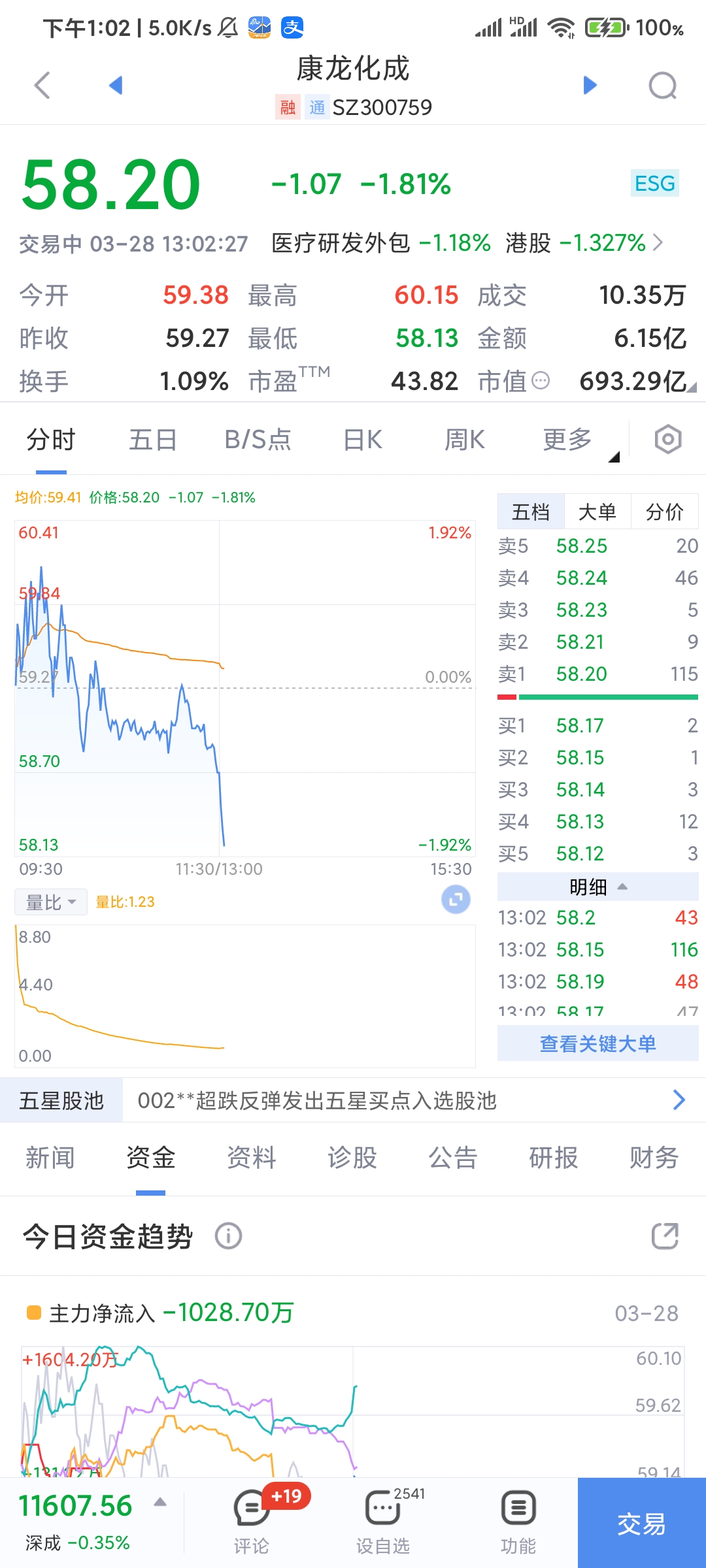
Task: Open the 量比 indicator dropdown
Action: click(x=51, y=902)
